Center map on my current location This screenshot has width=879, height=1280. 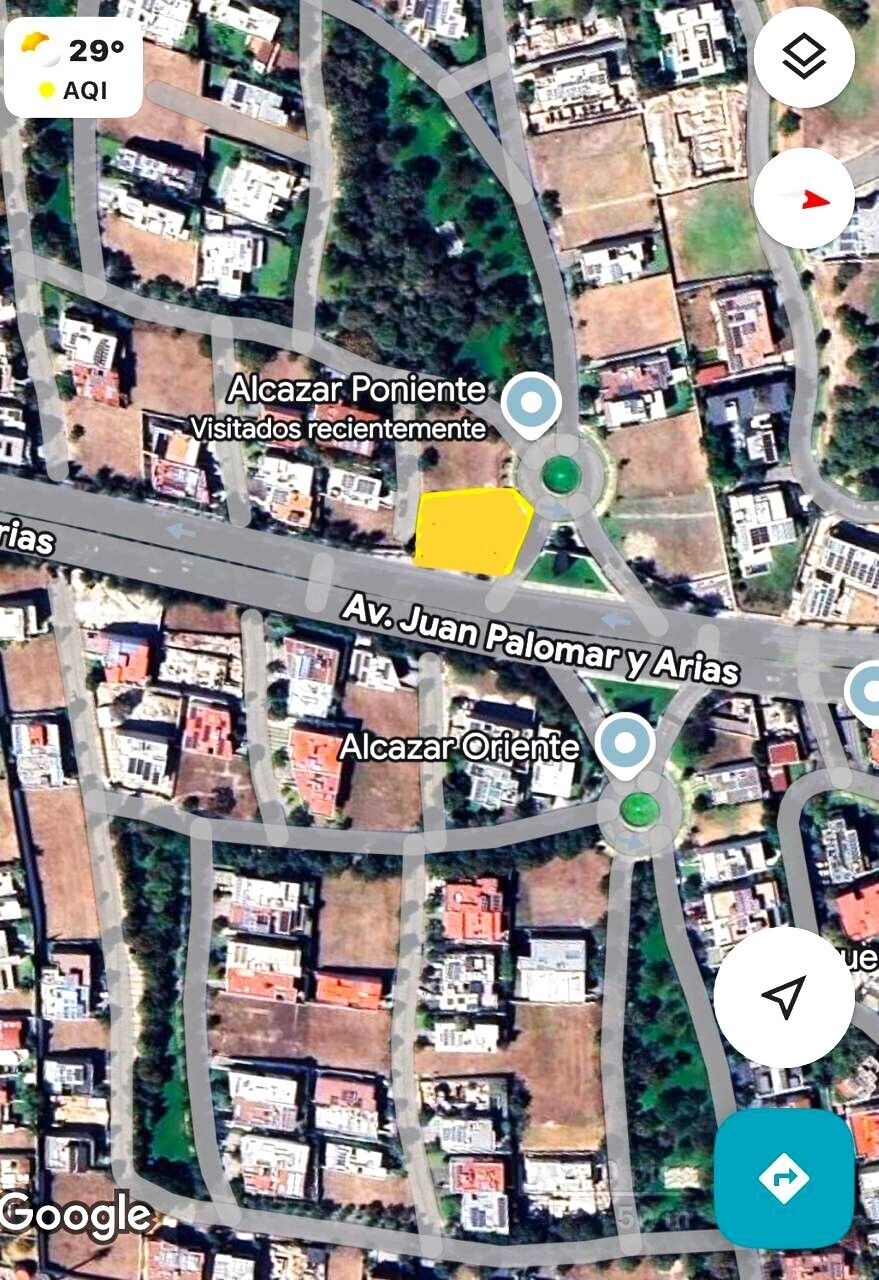click(784, 996)
